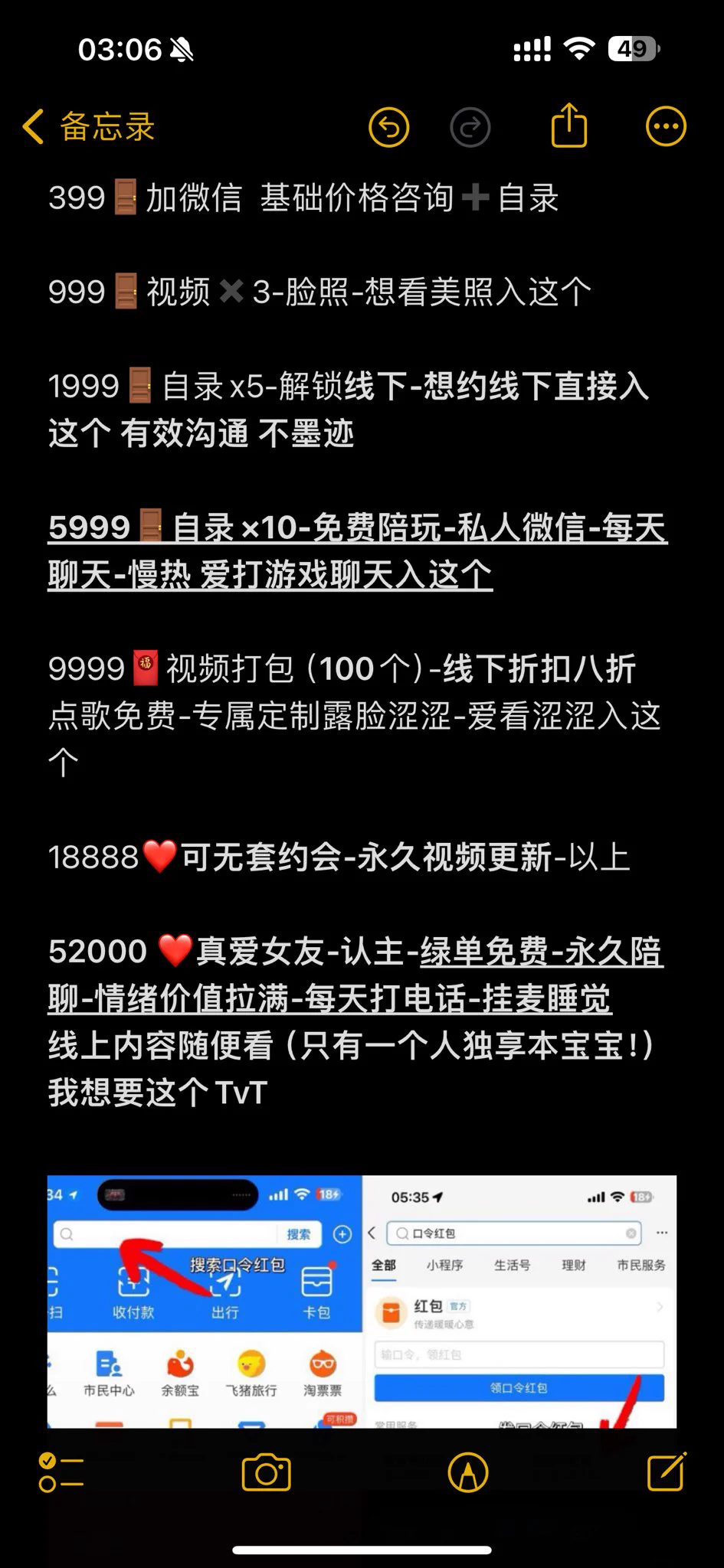Open the camera attachment options

pos(266,1472)
